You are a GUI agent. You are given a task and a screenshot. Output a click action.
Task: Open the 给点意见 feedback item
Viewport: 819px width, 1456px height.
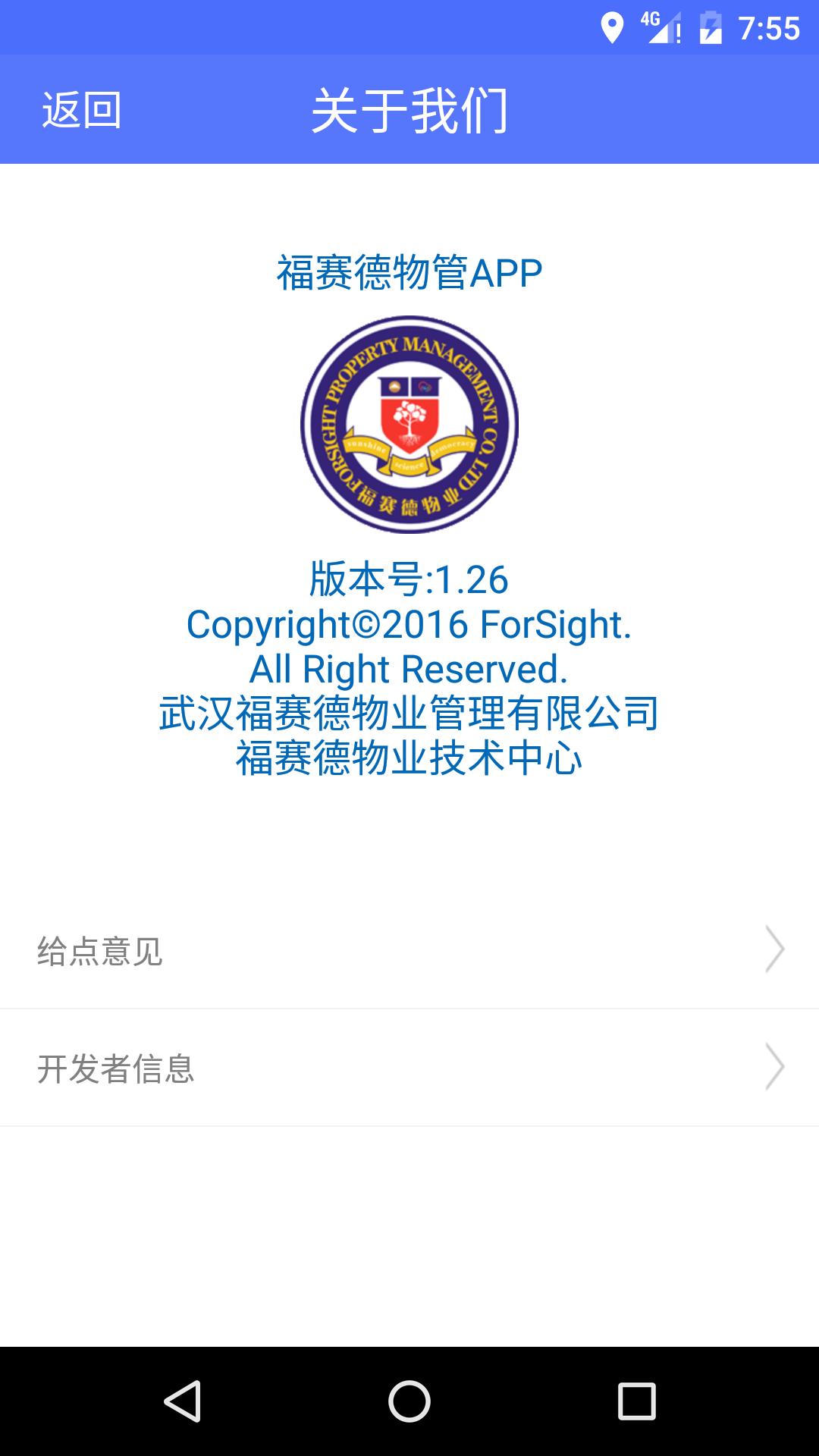click(x=409, y=949)
